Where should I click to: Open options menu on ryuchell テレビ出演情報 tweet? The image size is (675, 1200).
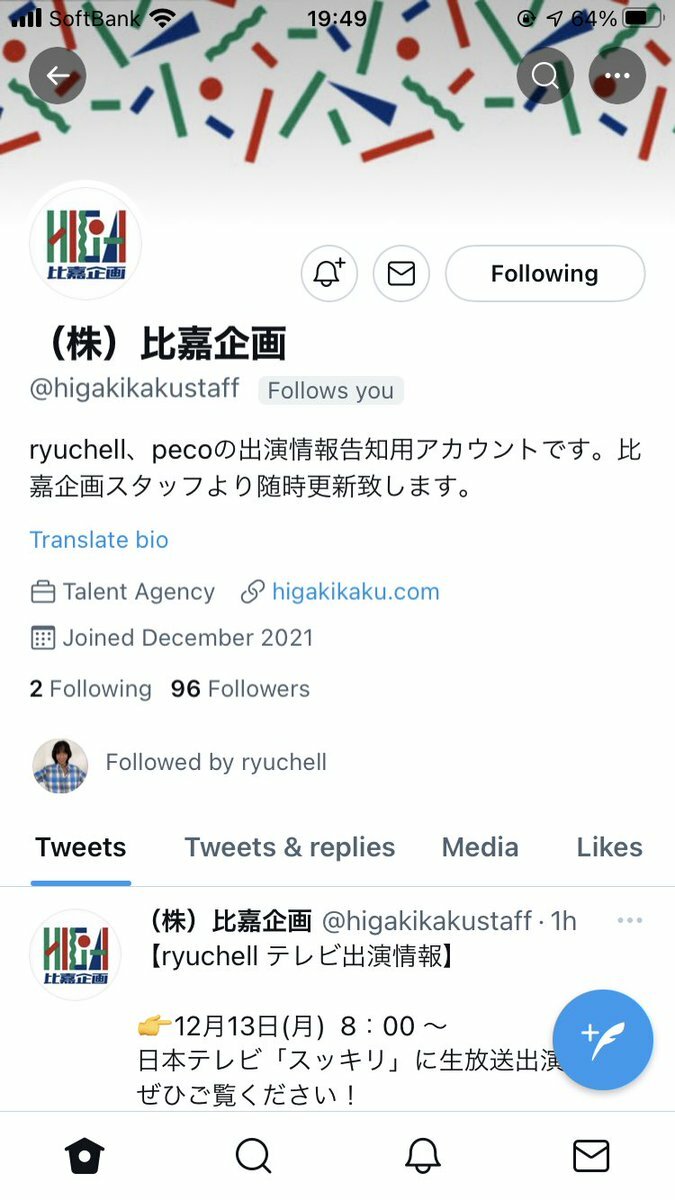(629, 921)
